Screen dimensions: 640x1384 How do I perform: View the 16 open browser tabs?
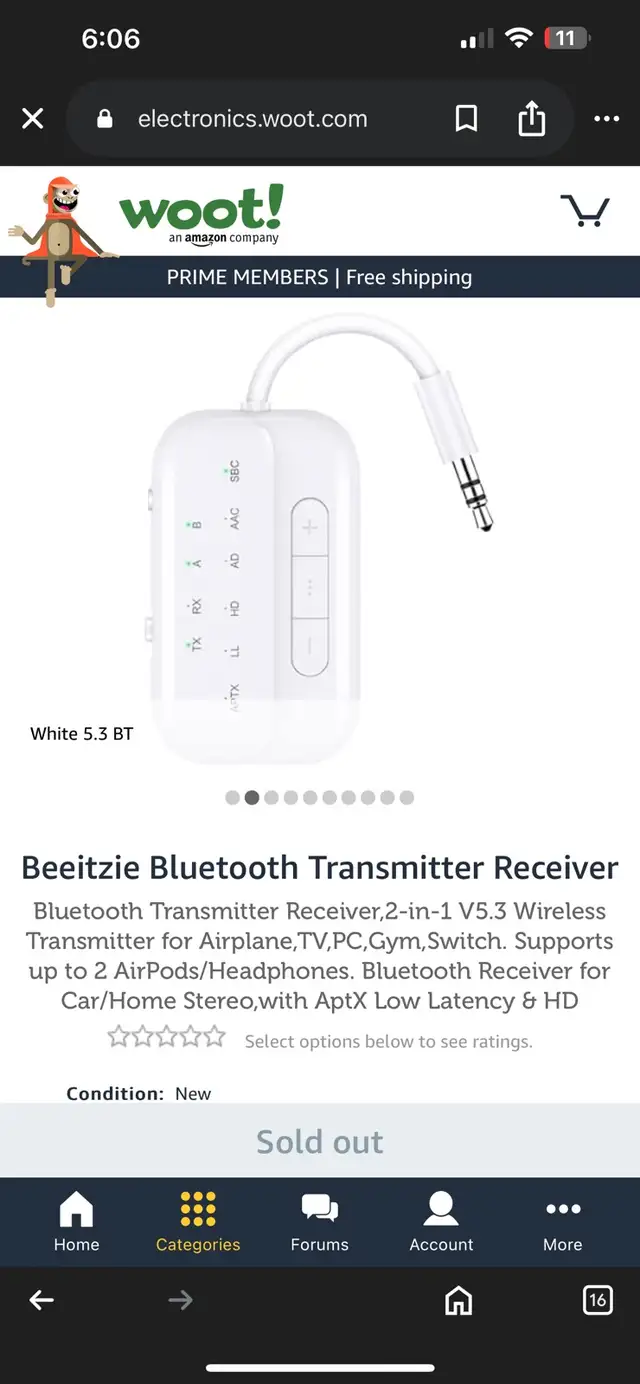pos(597,1300)
